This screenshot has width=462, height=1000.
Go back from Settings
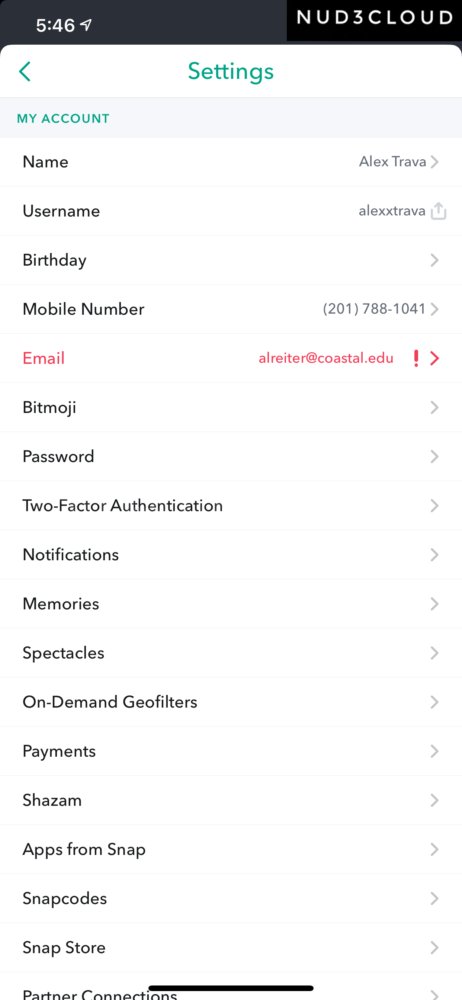tap(25, 71)
